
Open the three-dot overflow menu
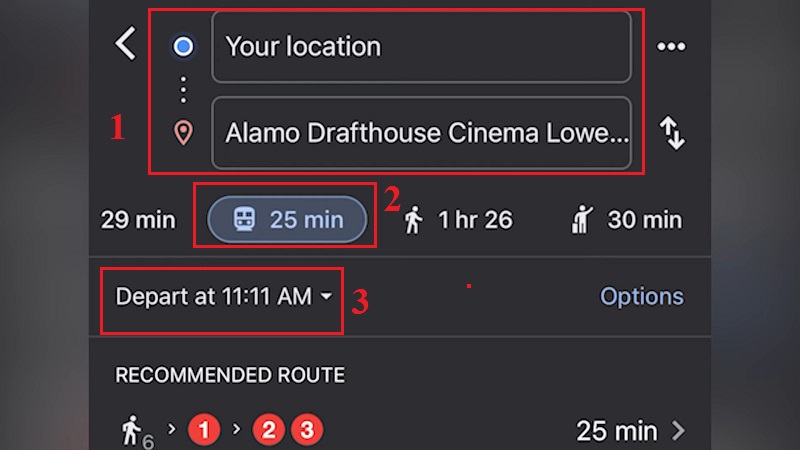click(670, 47)
